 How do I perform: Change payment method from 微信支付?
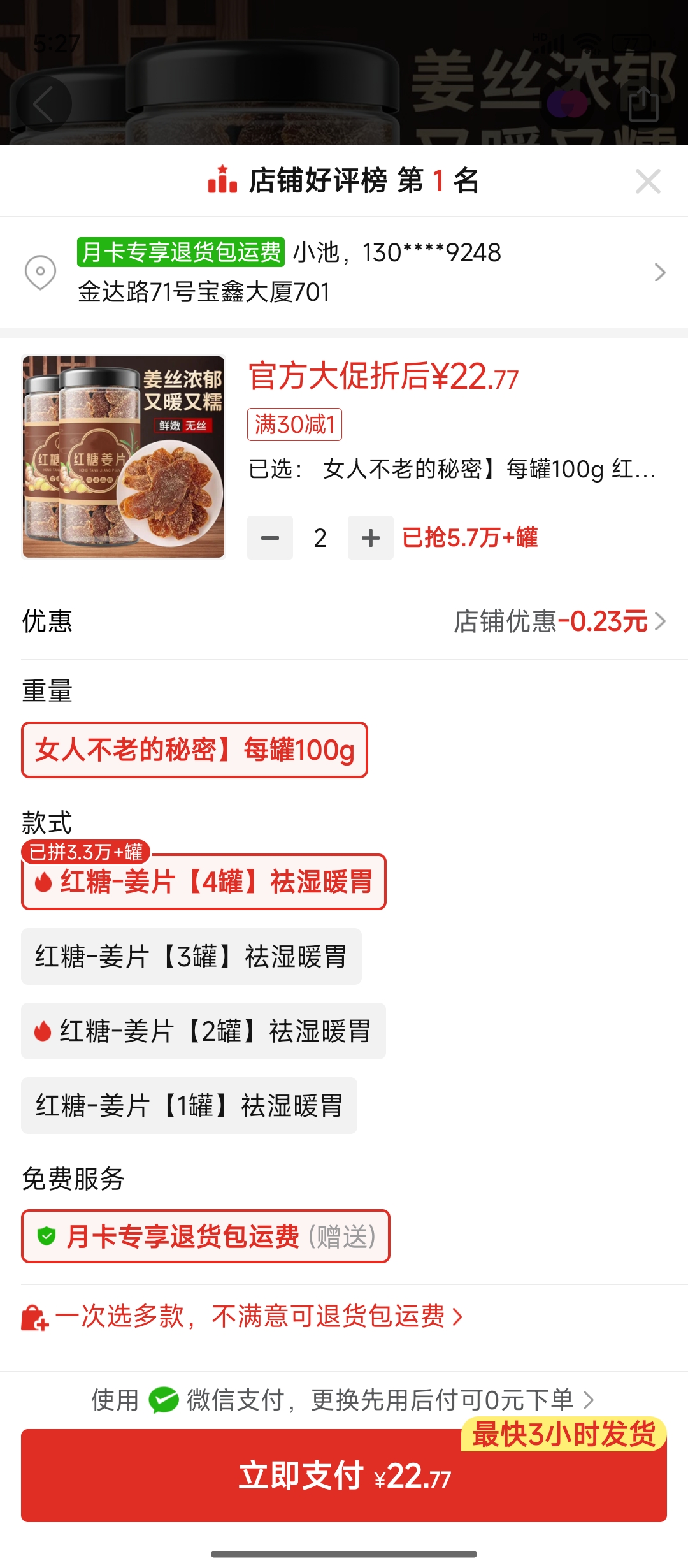(x=344, y=1400)
